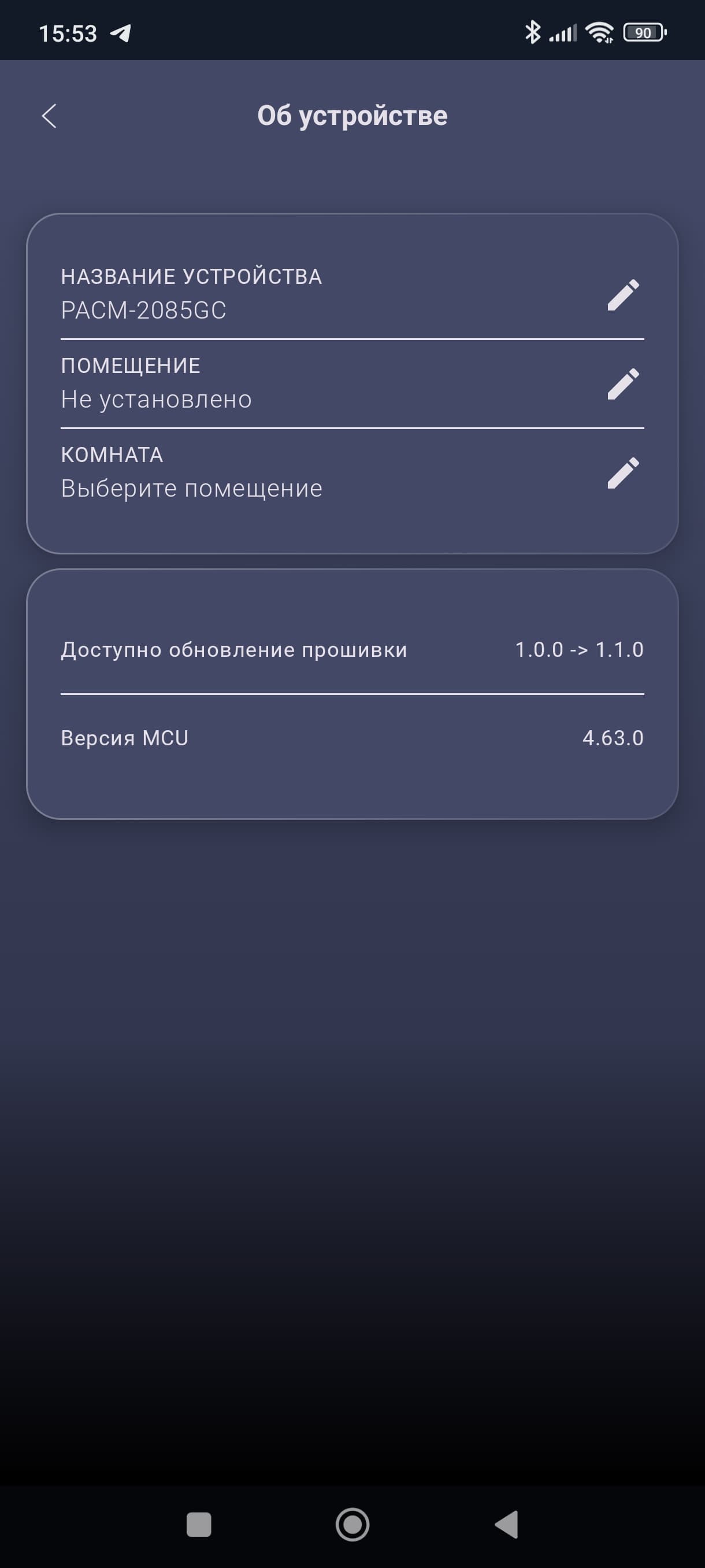Go back from the Об устройстве screen
Image resolution: width=705 pixels, height=1568 pixels.
click(49, 116)
